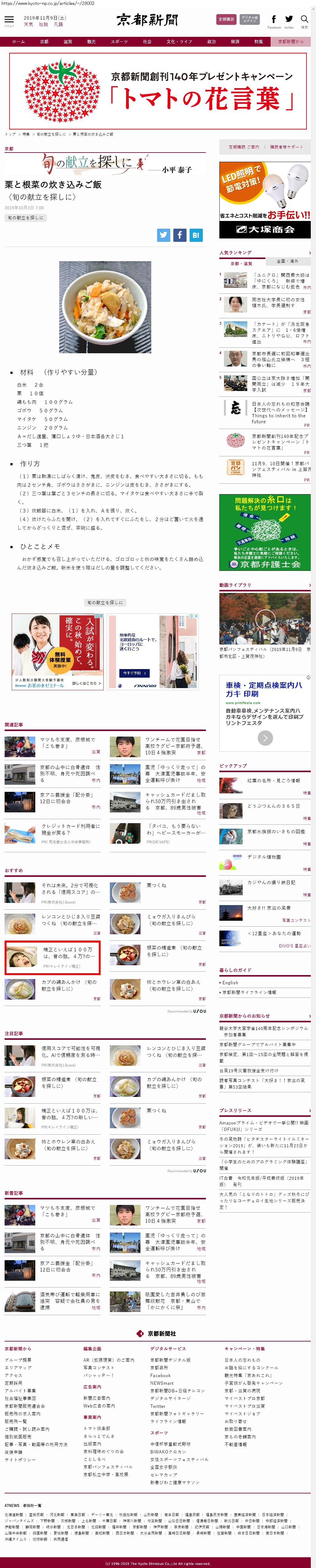Switch to the スポーツ navigation tab

(x=119, y=42)
